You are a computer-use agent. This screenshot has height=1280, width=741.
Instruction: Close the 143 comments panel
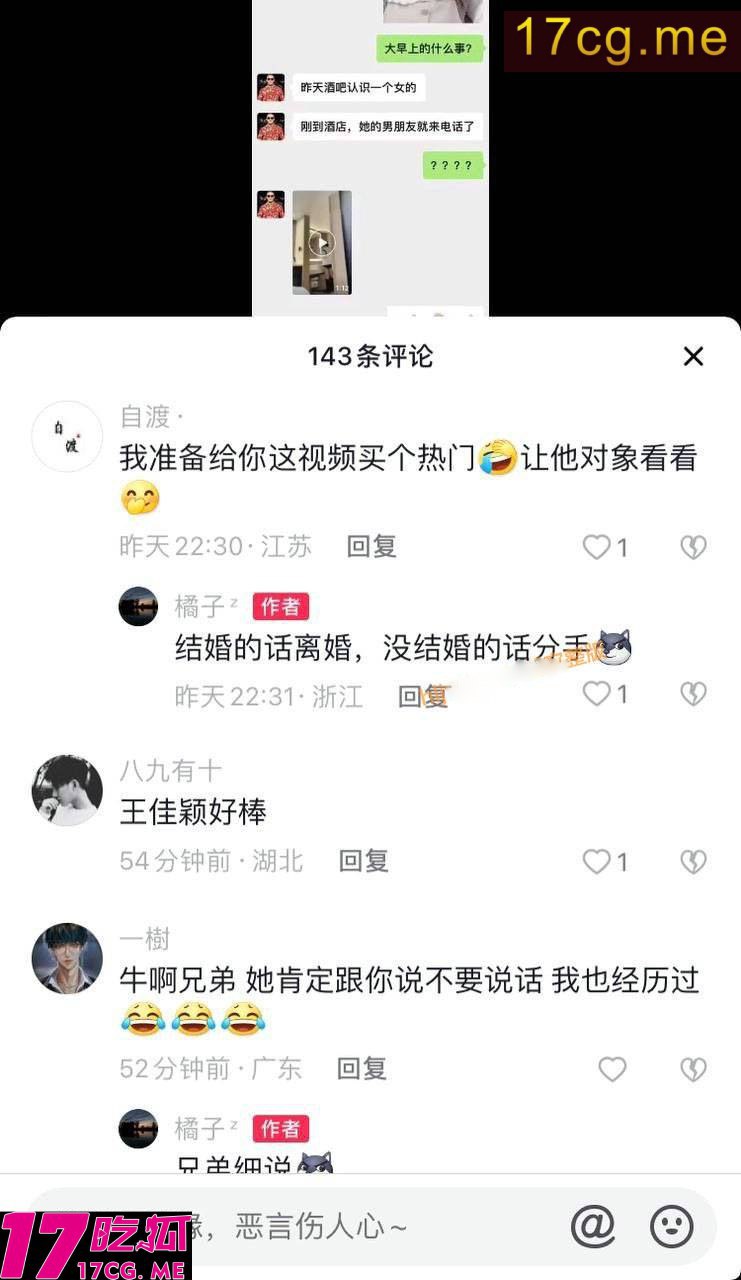click(x=693, y=357)
